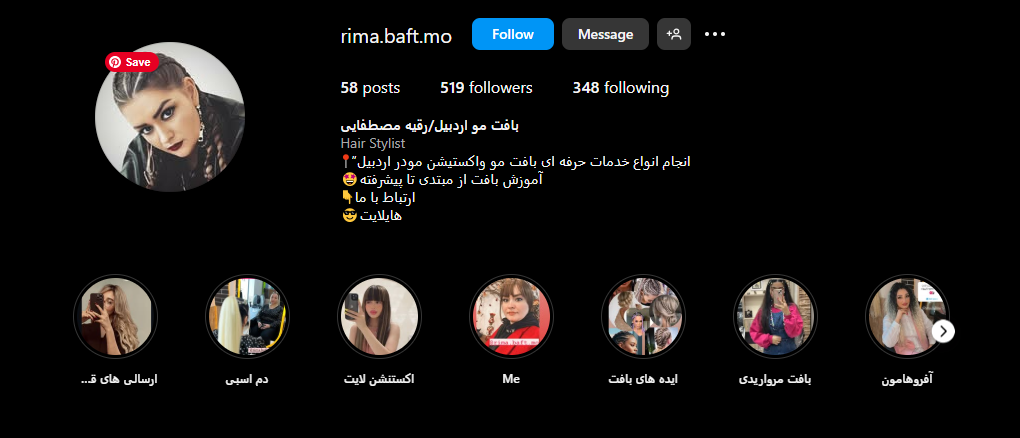Open the بافت مرواریدی highlight
Image resolution: width=1020 pixels, height=438 pixels.
(x=775, y=317)
